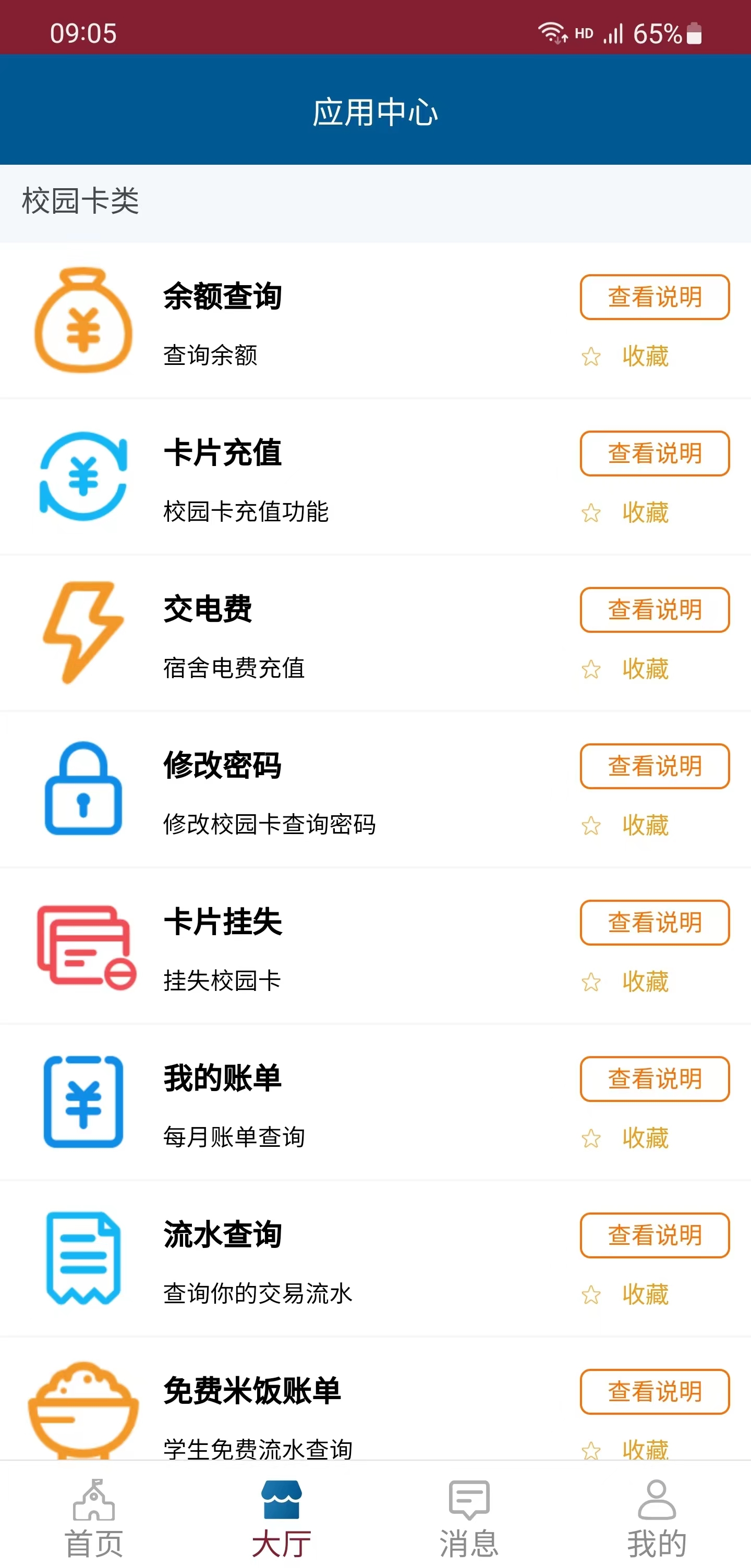751x1568 pixels.
Task: Add 卡片充值 to favorites
Action: [625, 512]
